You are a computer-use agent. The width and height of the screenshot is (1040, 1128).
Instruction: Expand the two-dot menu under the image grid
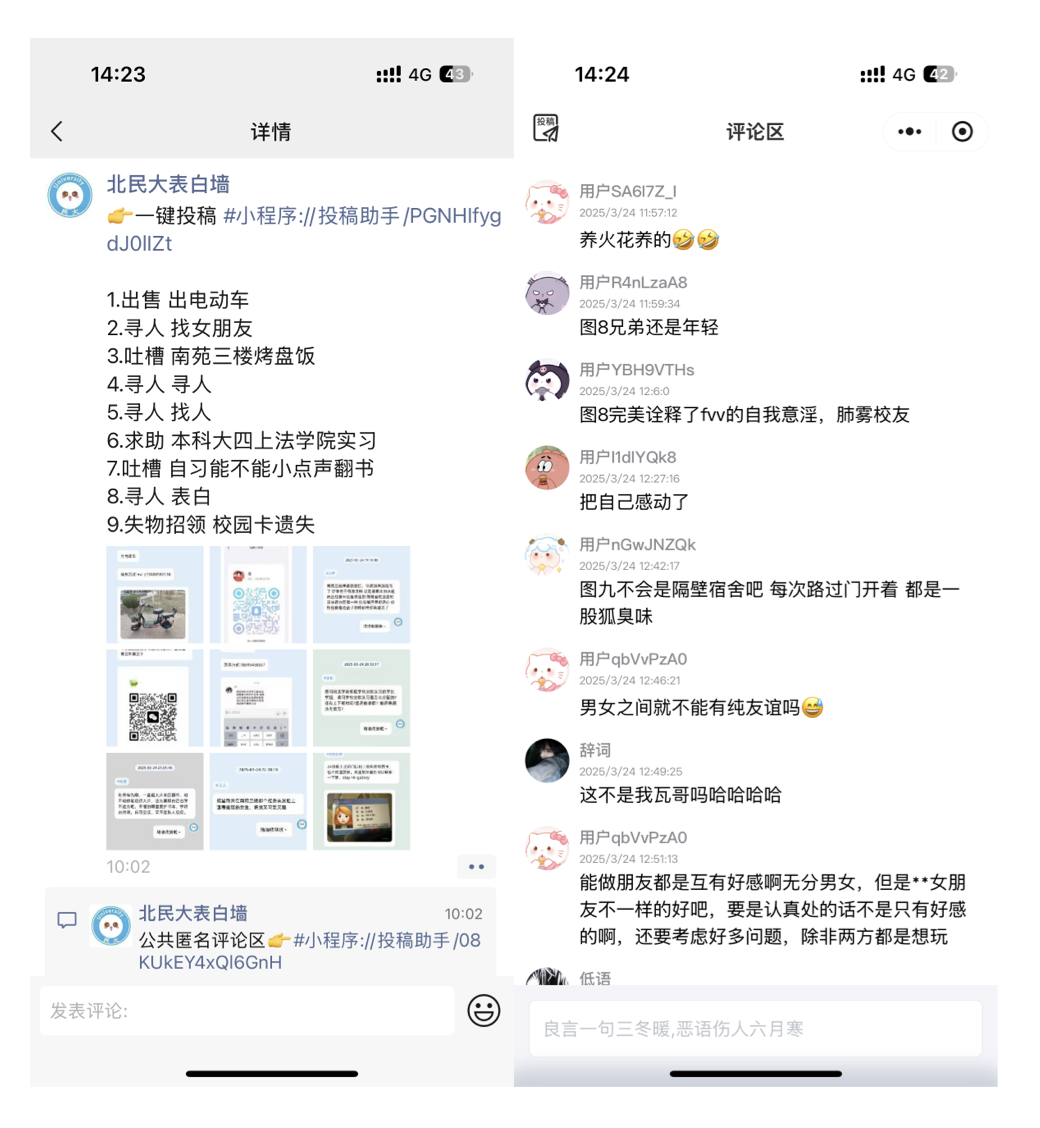477,866
